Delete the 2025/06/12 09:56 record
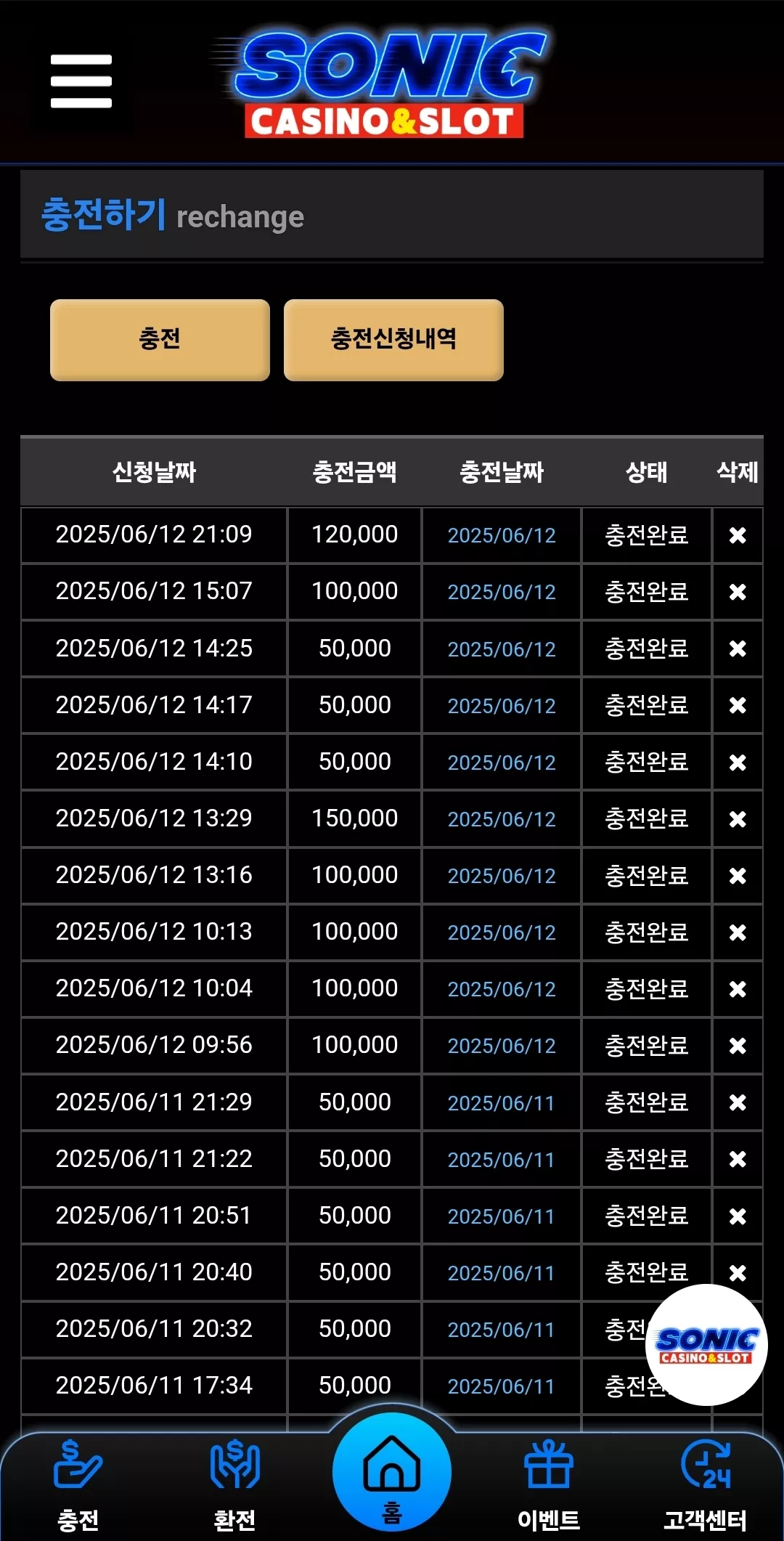784x1541 pixels. pyautogui.click(x=738, y=1046)
